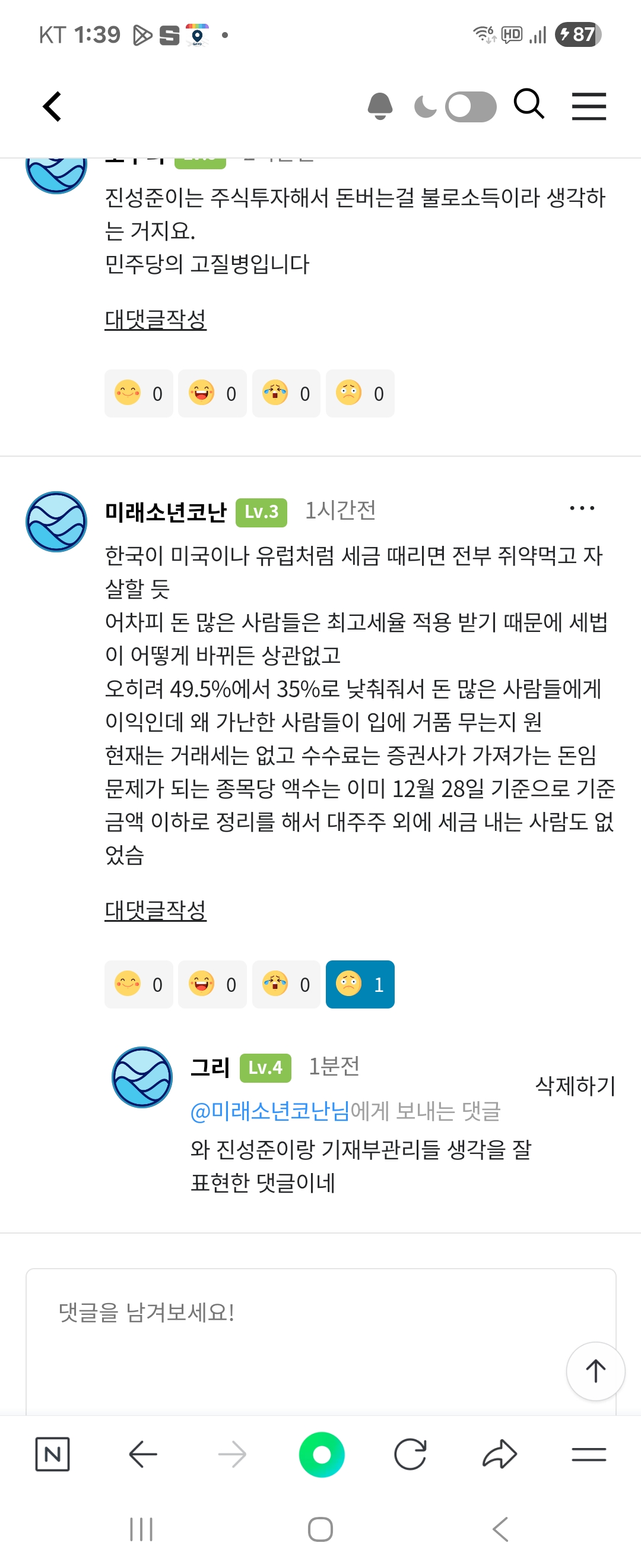Tap the green circle button in the bottom toolbar
This screenshot has width=641, height=1568.
click(322, 1454)
